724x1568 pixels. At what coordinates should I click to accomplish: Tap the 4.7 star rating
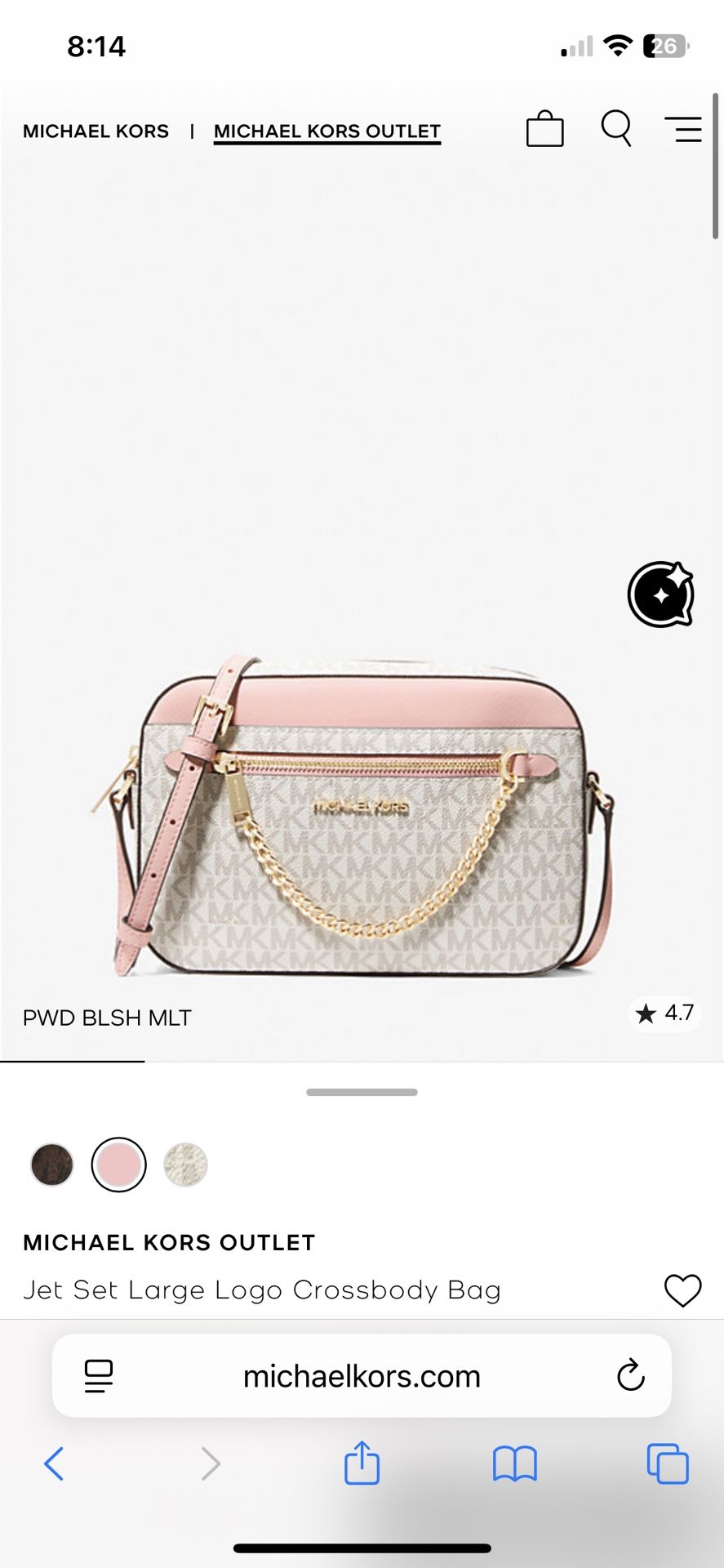tap(665, 1014)
